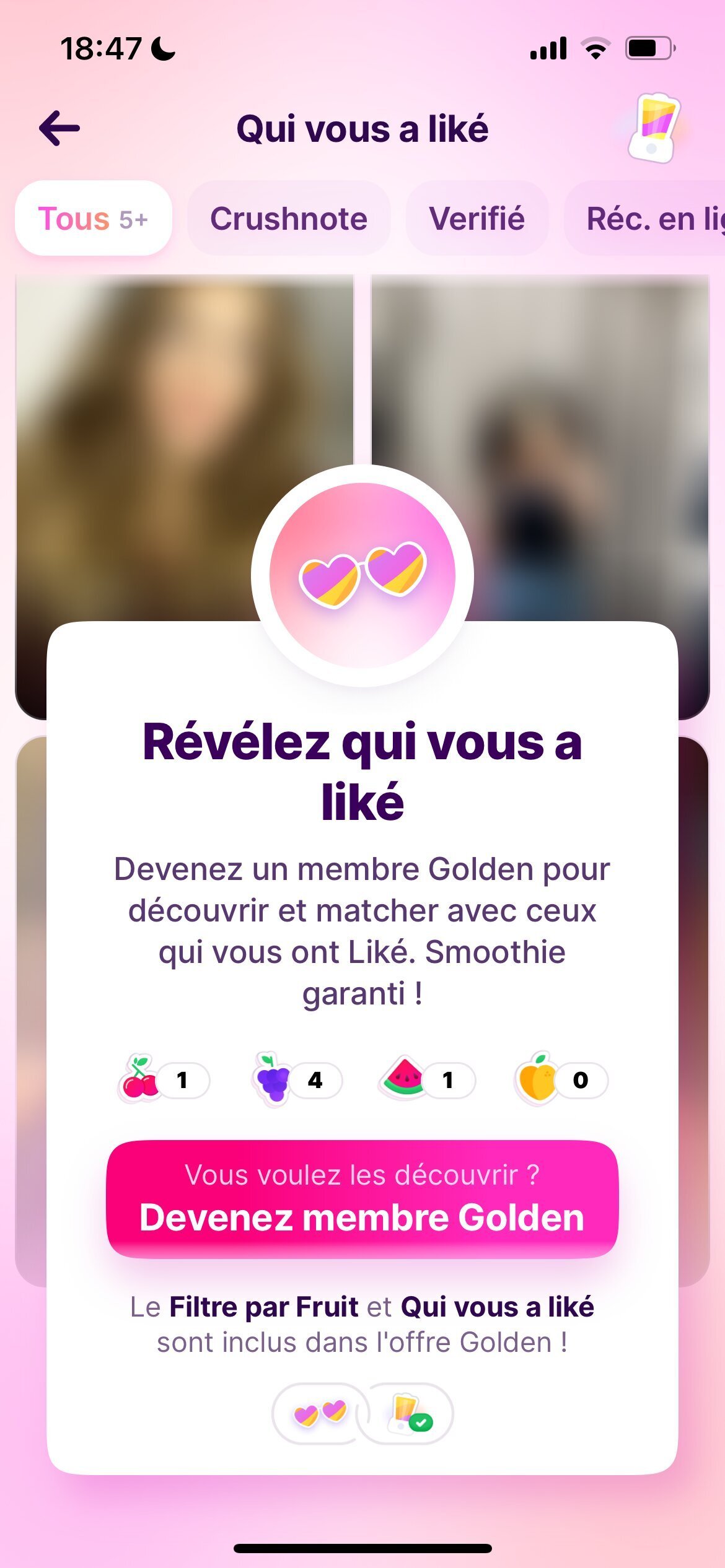The width and height of the screenshot is (725, 1568).
Task: Switch to the Réc. en ligne filter
Action: click(651, 219)
